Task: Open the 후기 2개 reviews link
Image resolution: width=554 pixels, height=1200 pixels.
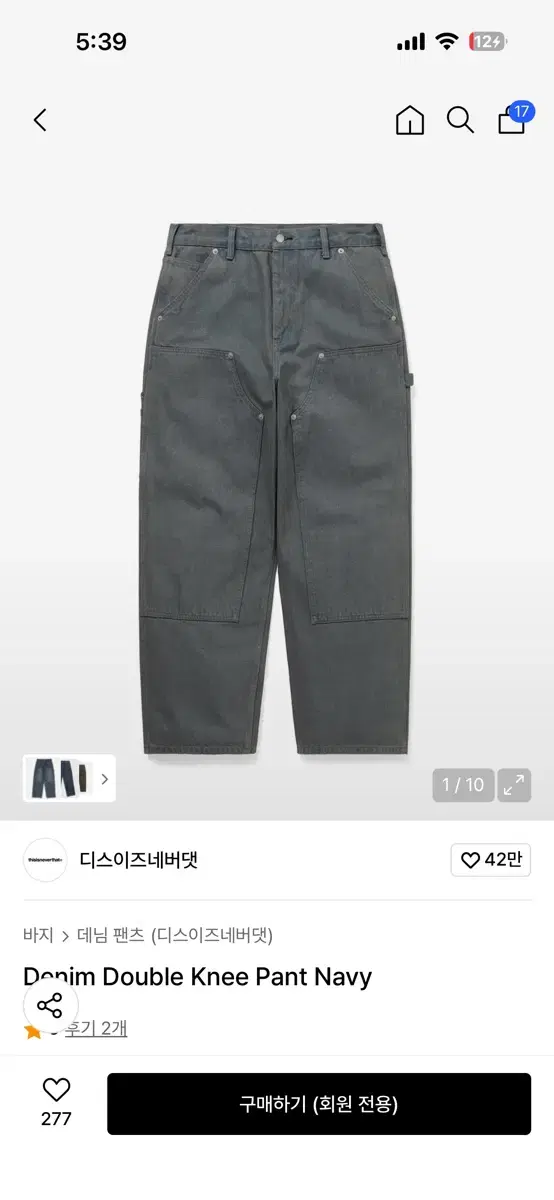Action: (x=96, y=1028)
